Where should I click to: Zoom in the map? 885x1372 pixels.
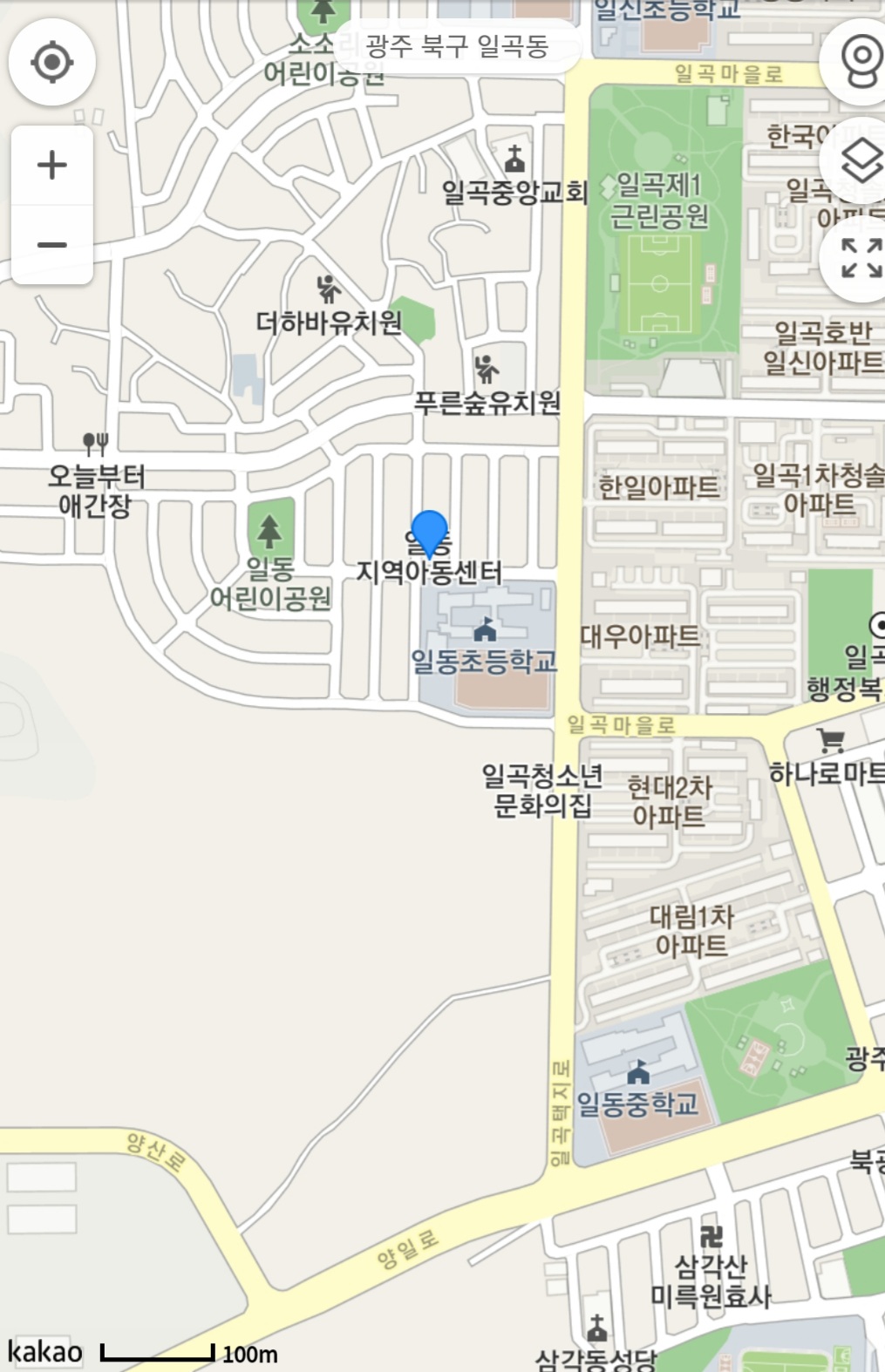point(52,165)
